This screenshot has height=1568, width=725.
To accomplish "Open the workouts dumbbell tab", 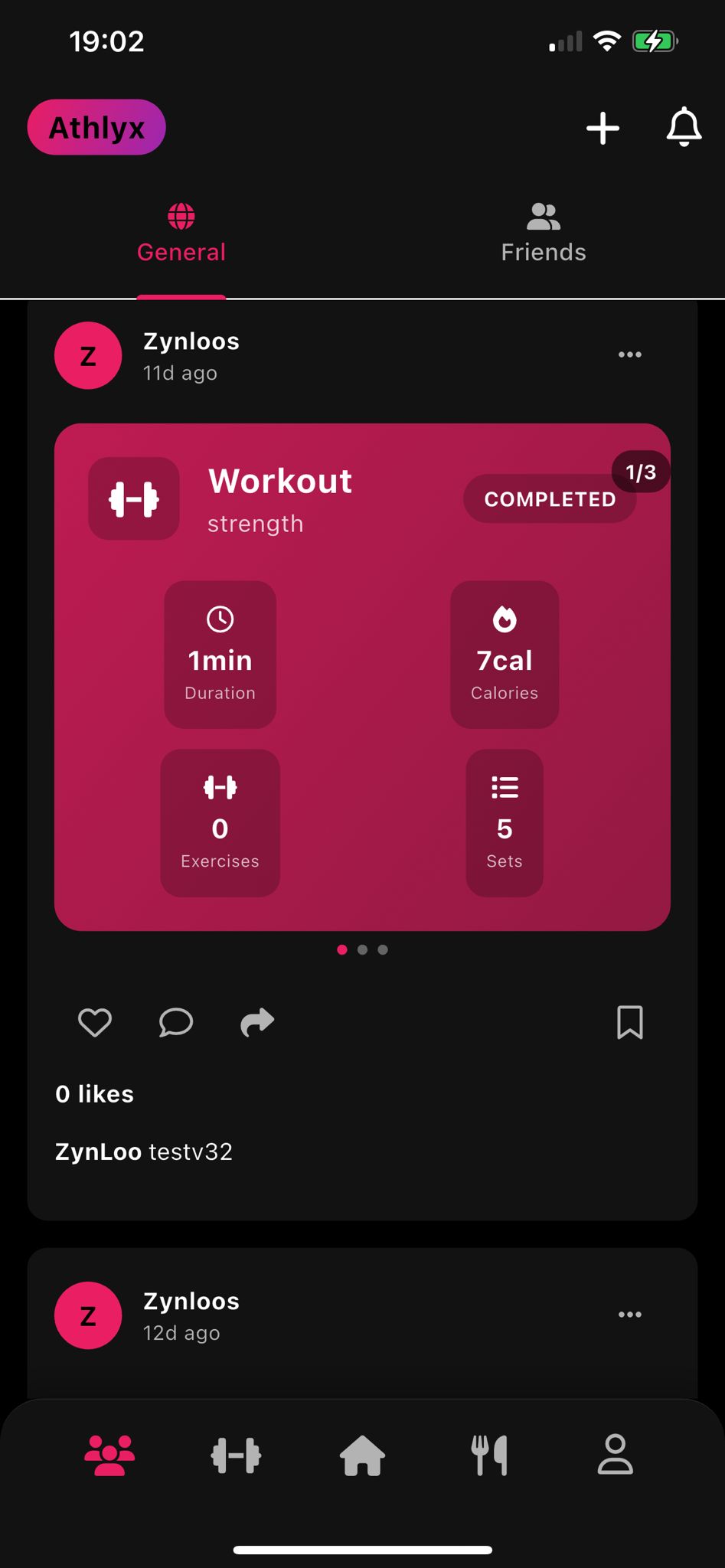I will click(236, 1455).
